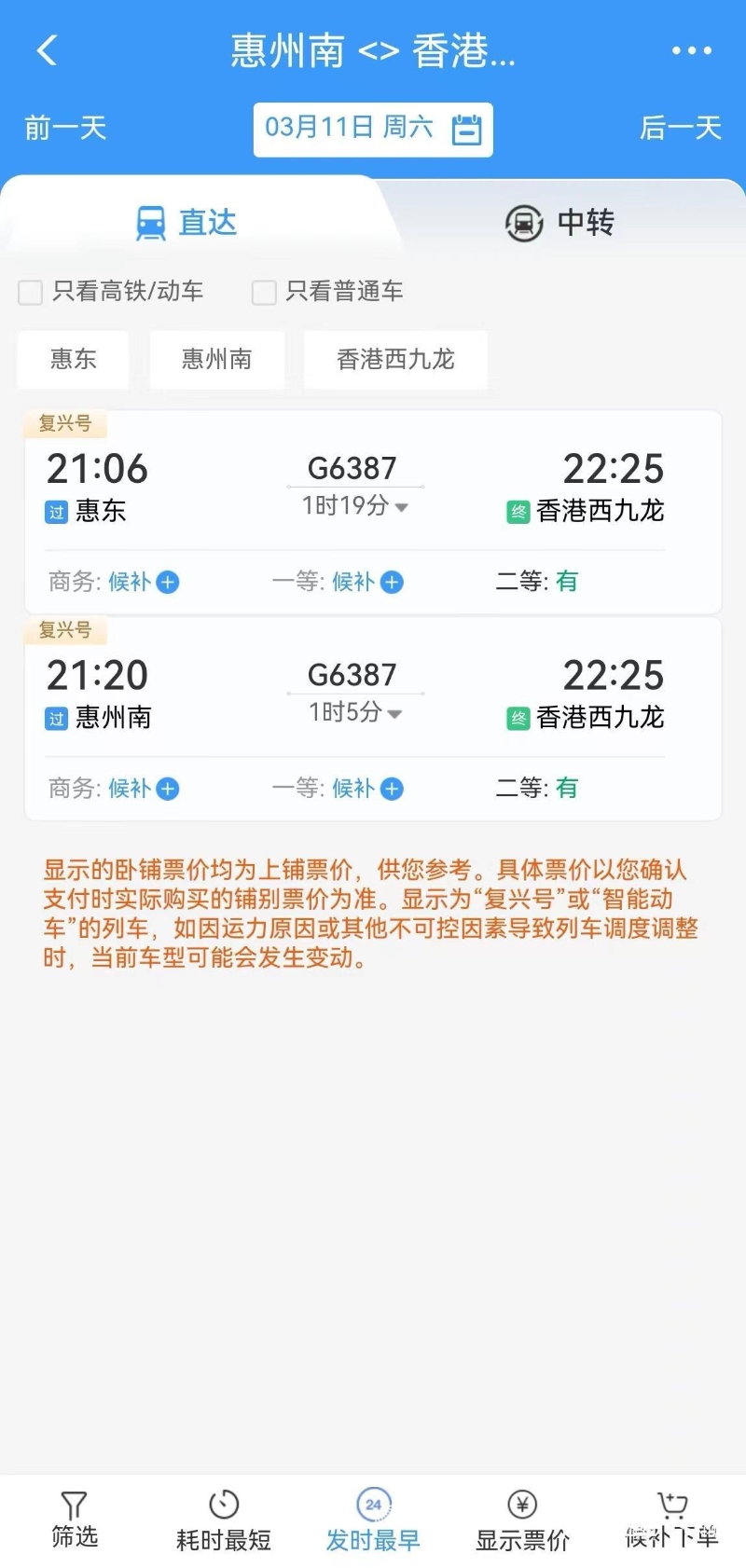Filter by 香港西九龙 station chip

[395, 359]
